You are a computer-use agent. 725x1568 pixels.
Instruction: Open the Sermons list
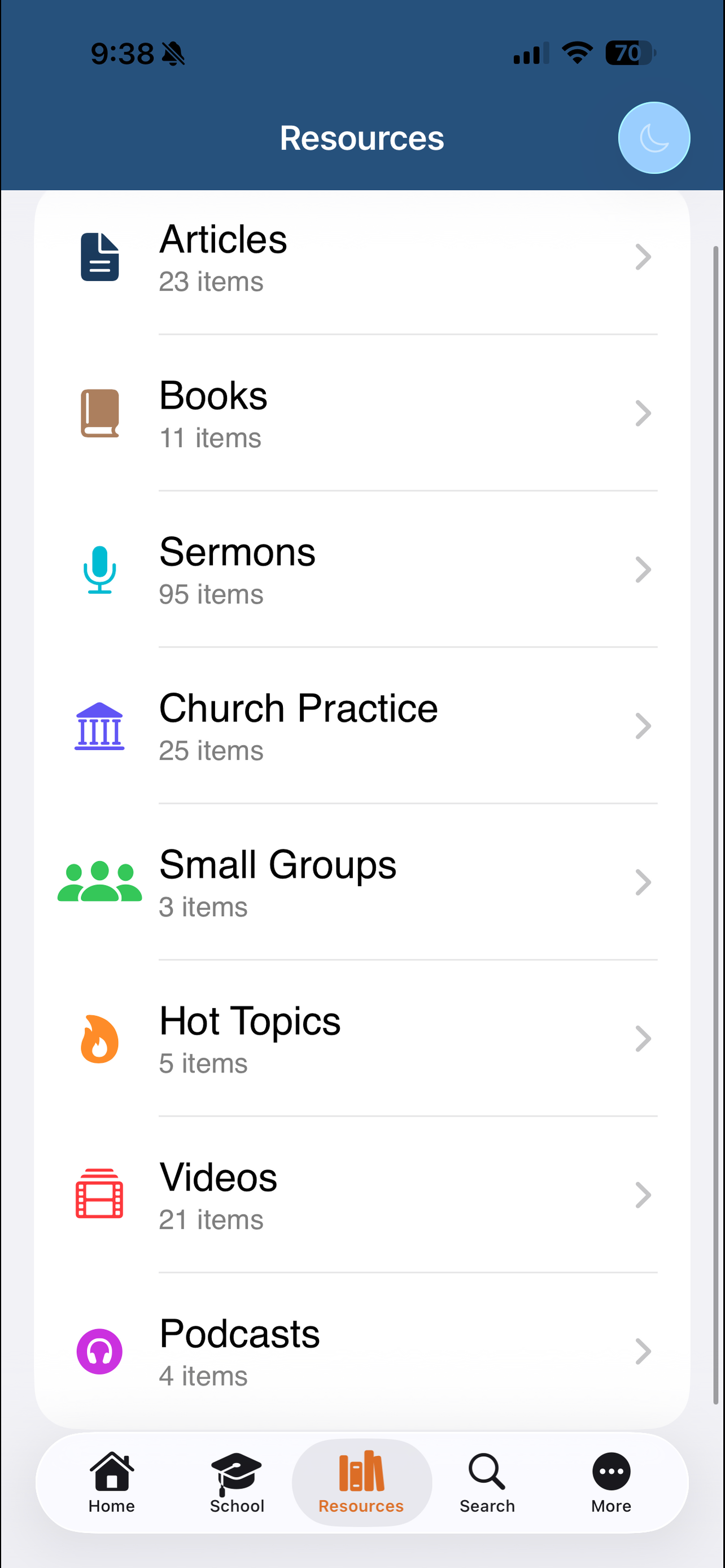(x=362, y=570)
